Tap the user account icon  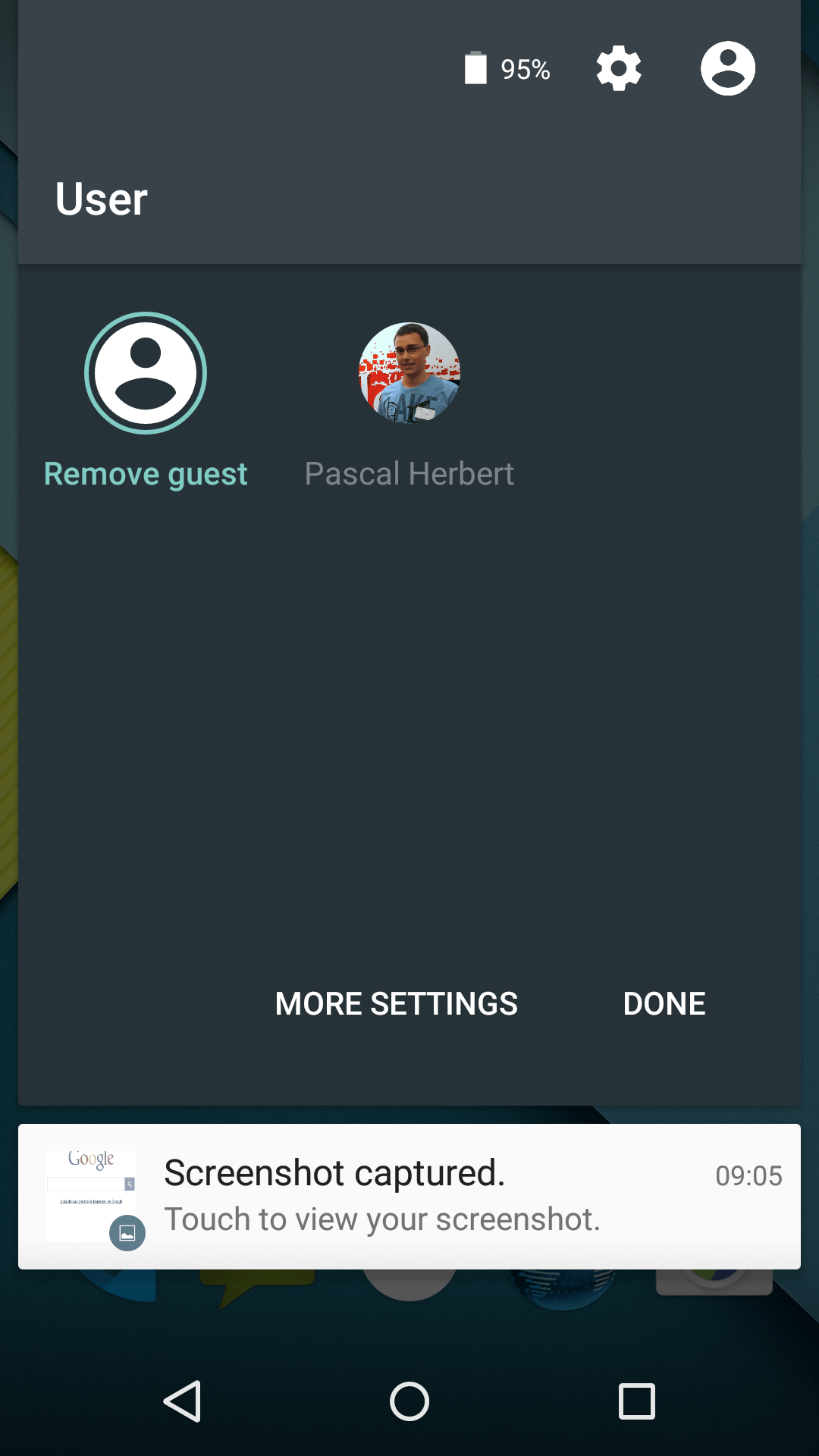[727, 69]
